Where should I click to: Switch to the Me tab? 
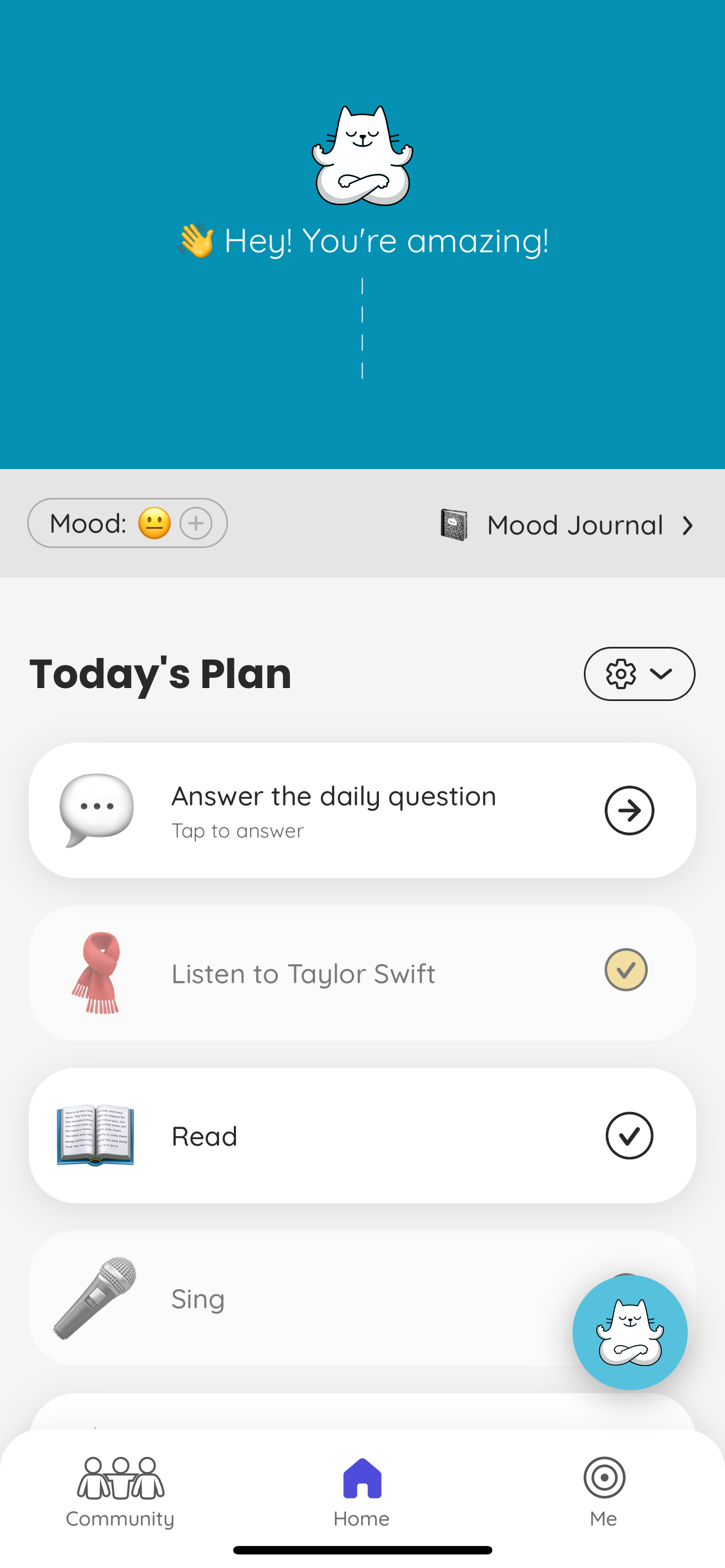coord(604,1492)
